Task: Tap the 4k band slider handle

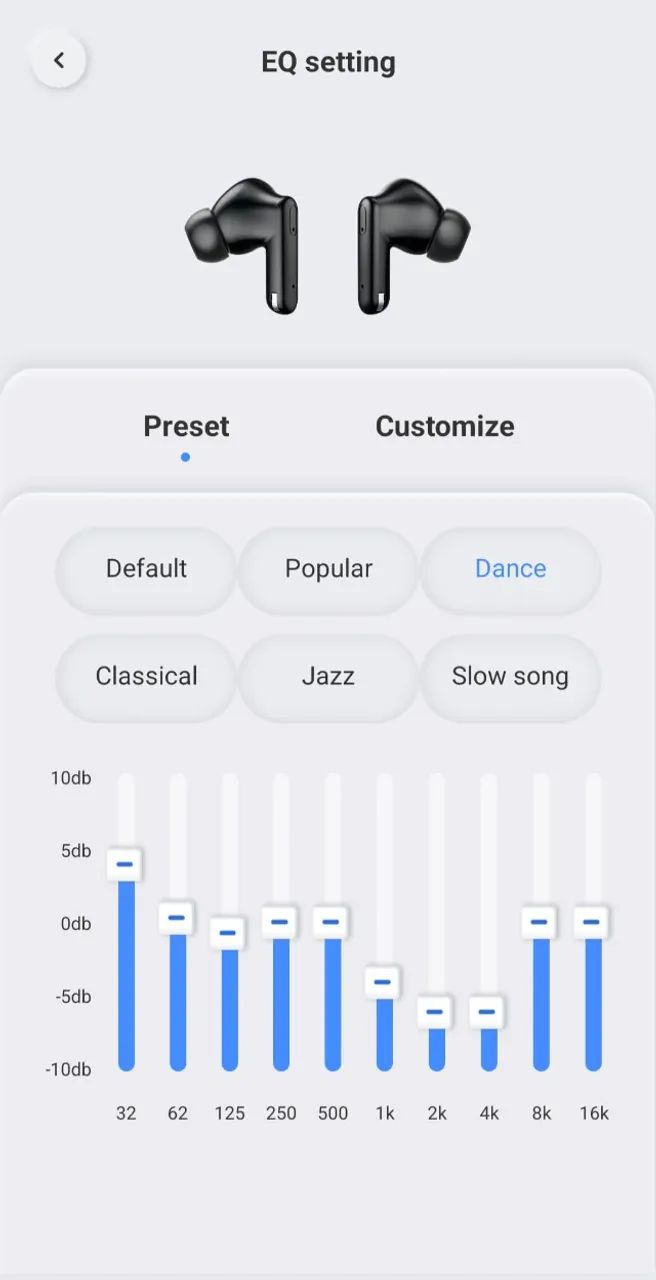Action: 487,1012
